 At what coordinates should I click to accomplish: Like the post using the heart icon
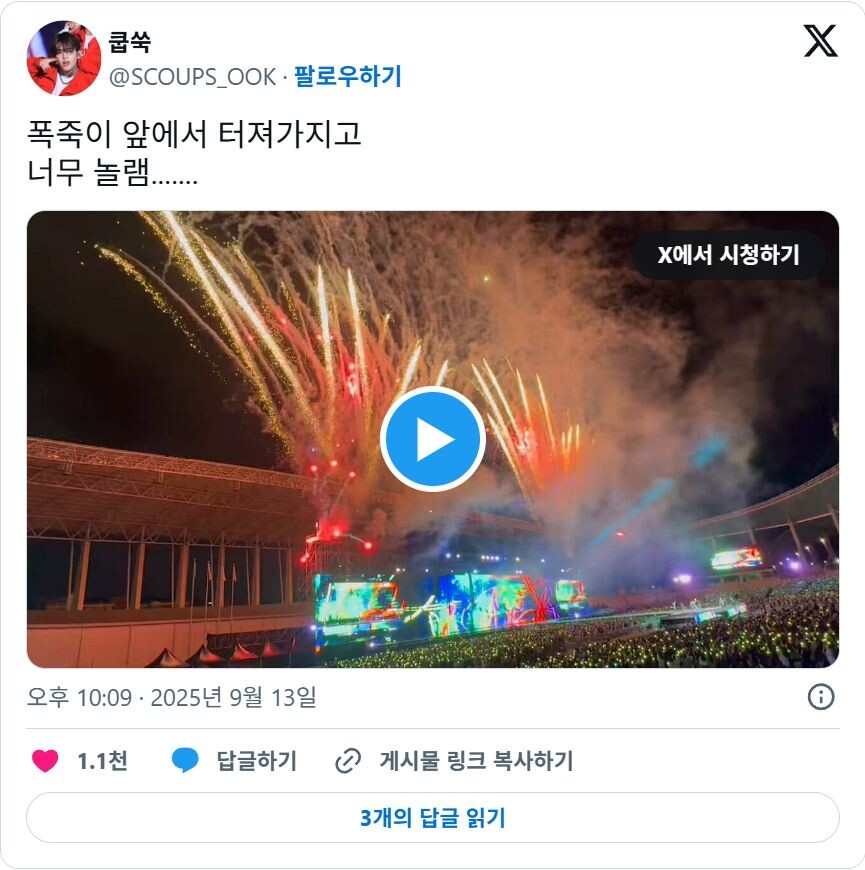[44, 760]
